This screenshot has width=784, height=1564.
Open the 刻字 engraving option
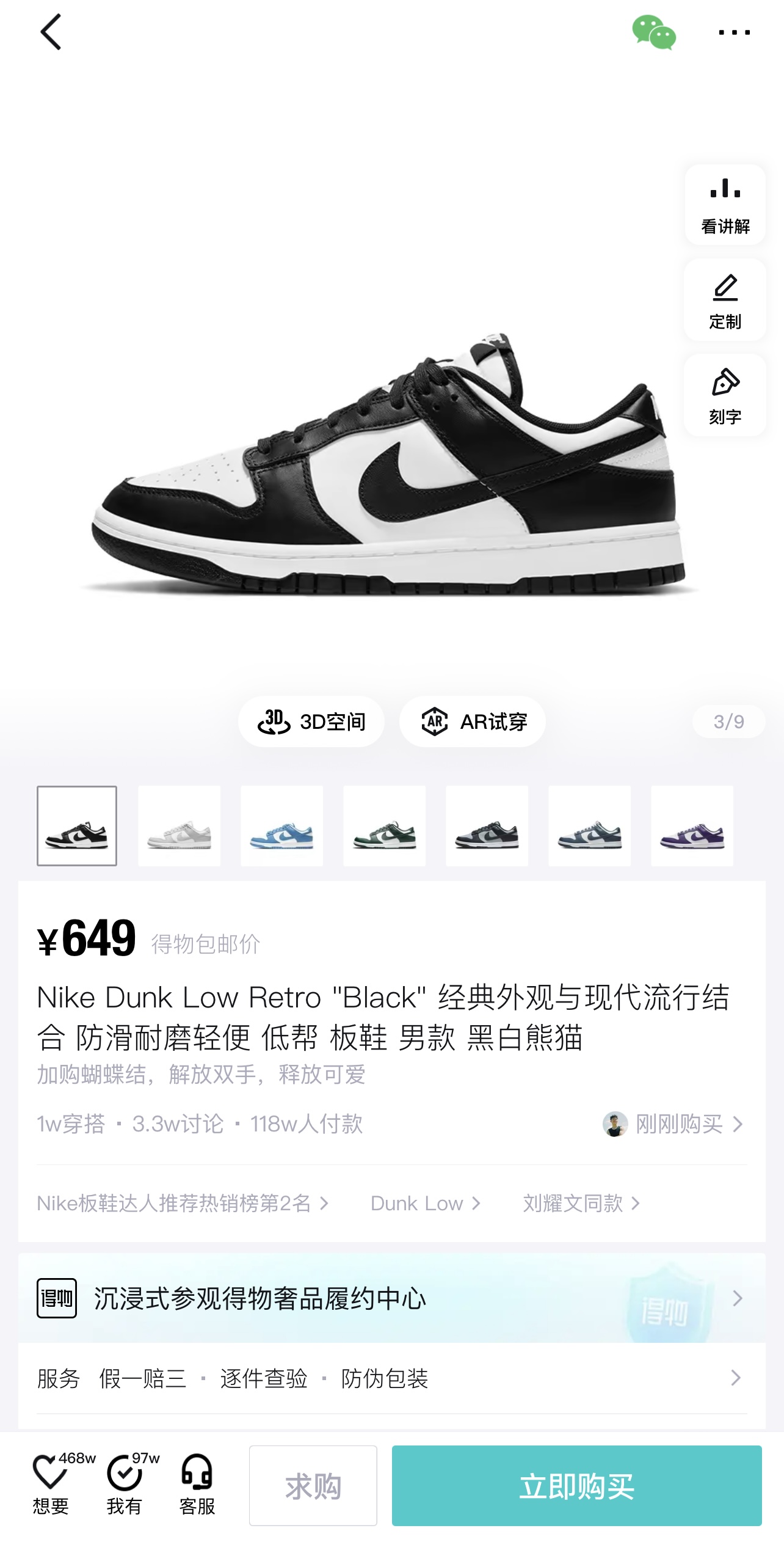point(725,395)
